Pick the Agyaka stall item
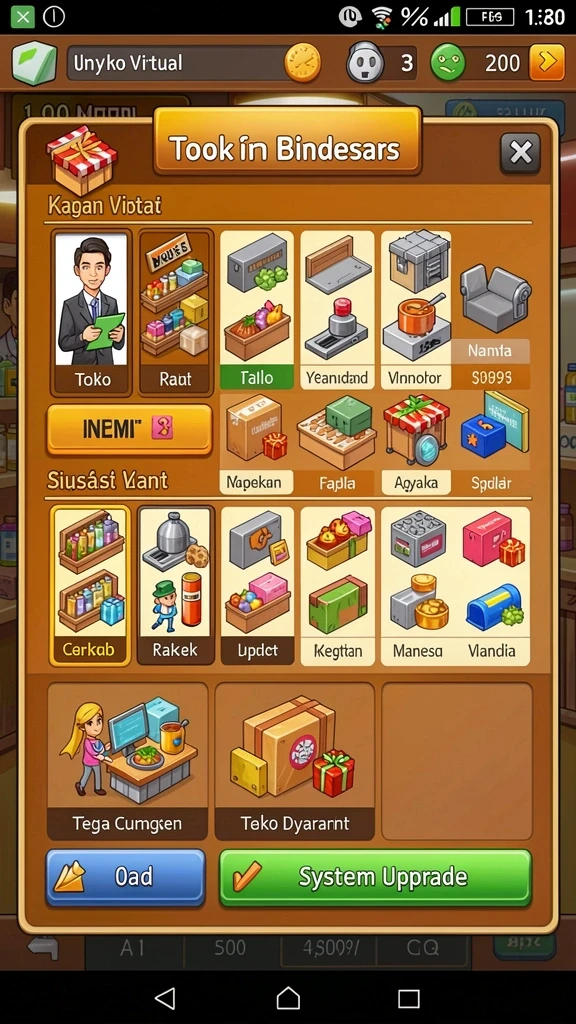Image resolution: width=576 pixels, height=1024 pixels. click(x=416, y=444)
